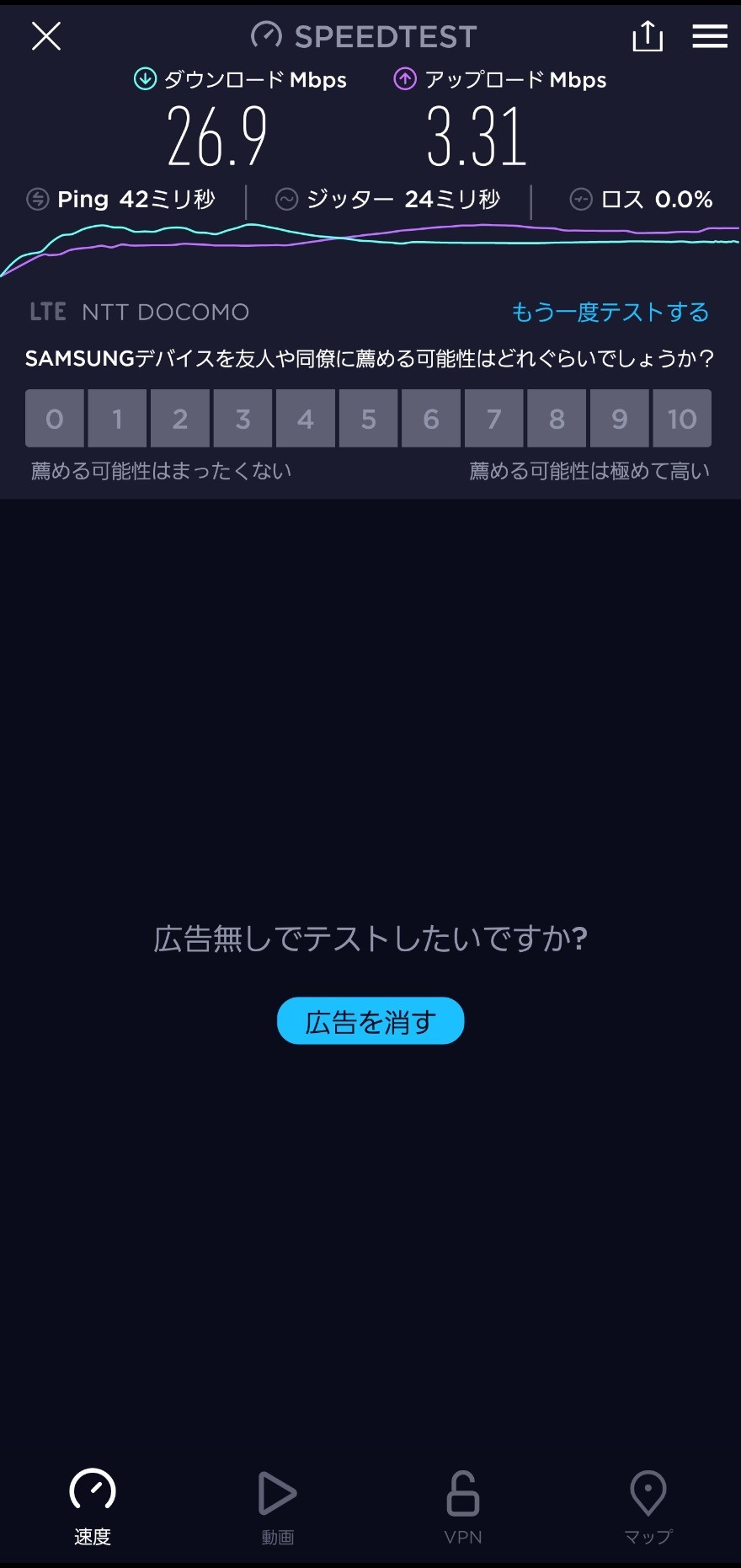Select rating 1 in the survey
741x1568 pixels.
pyautogui.click(x=118, y=418)
